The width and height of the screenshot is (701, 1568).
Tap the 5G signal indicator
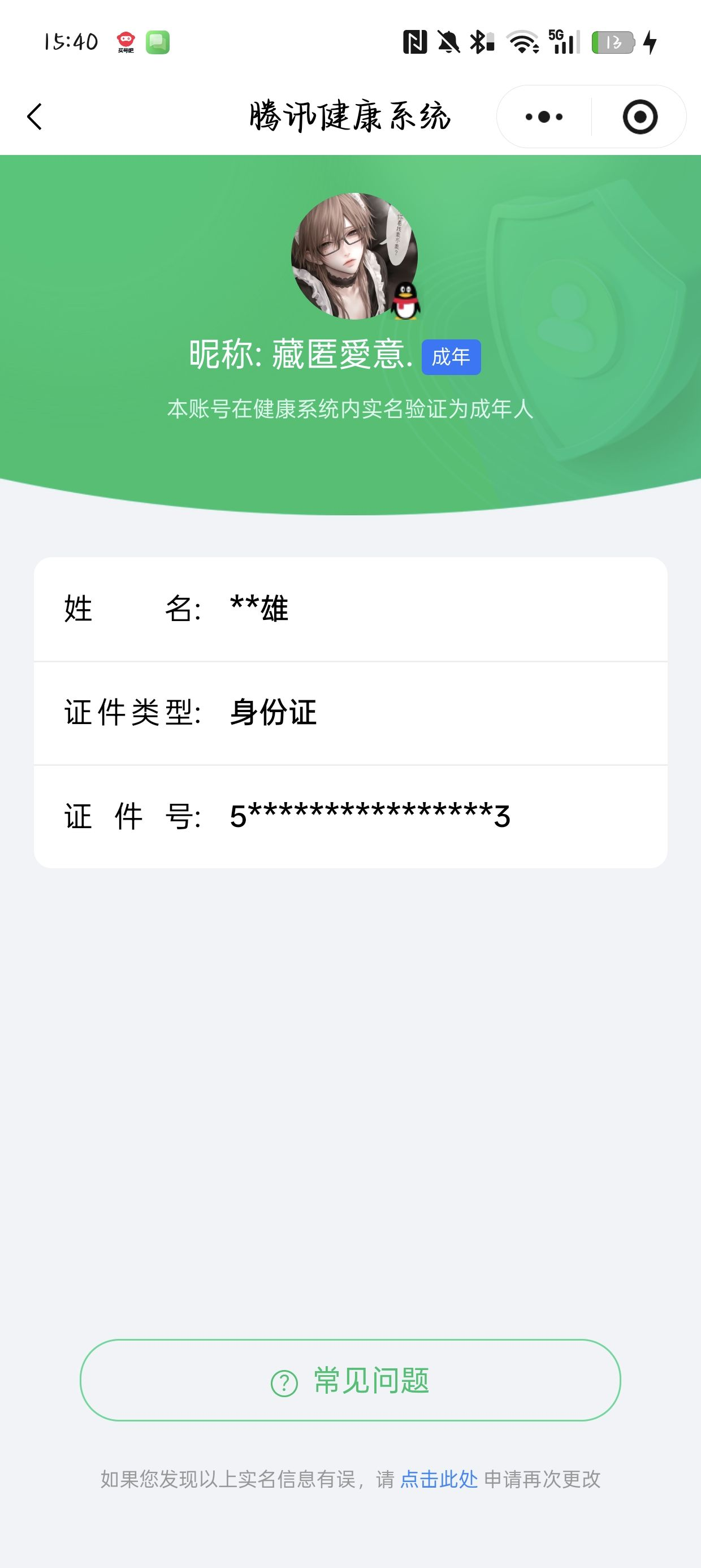tap(562, 42)
